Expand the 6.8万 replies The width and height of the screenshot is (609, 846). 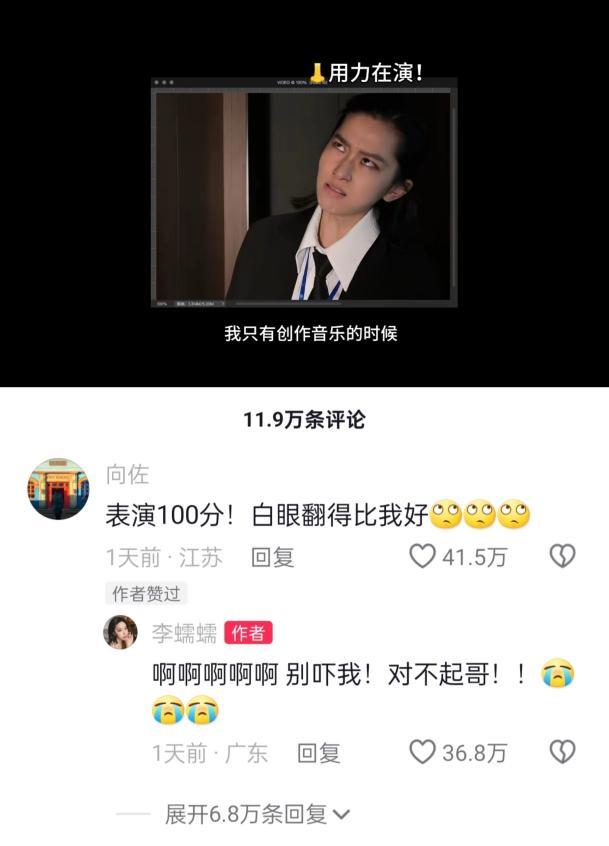[258, 814]
